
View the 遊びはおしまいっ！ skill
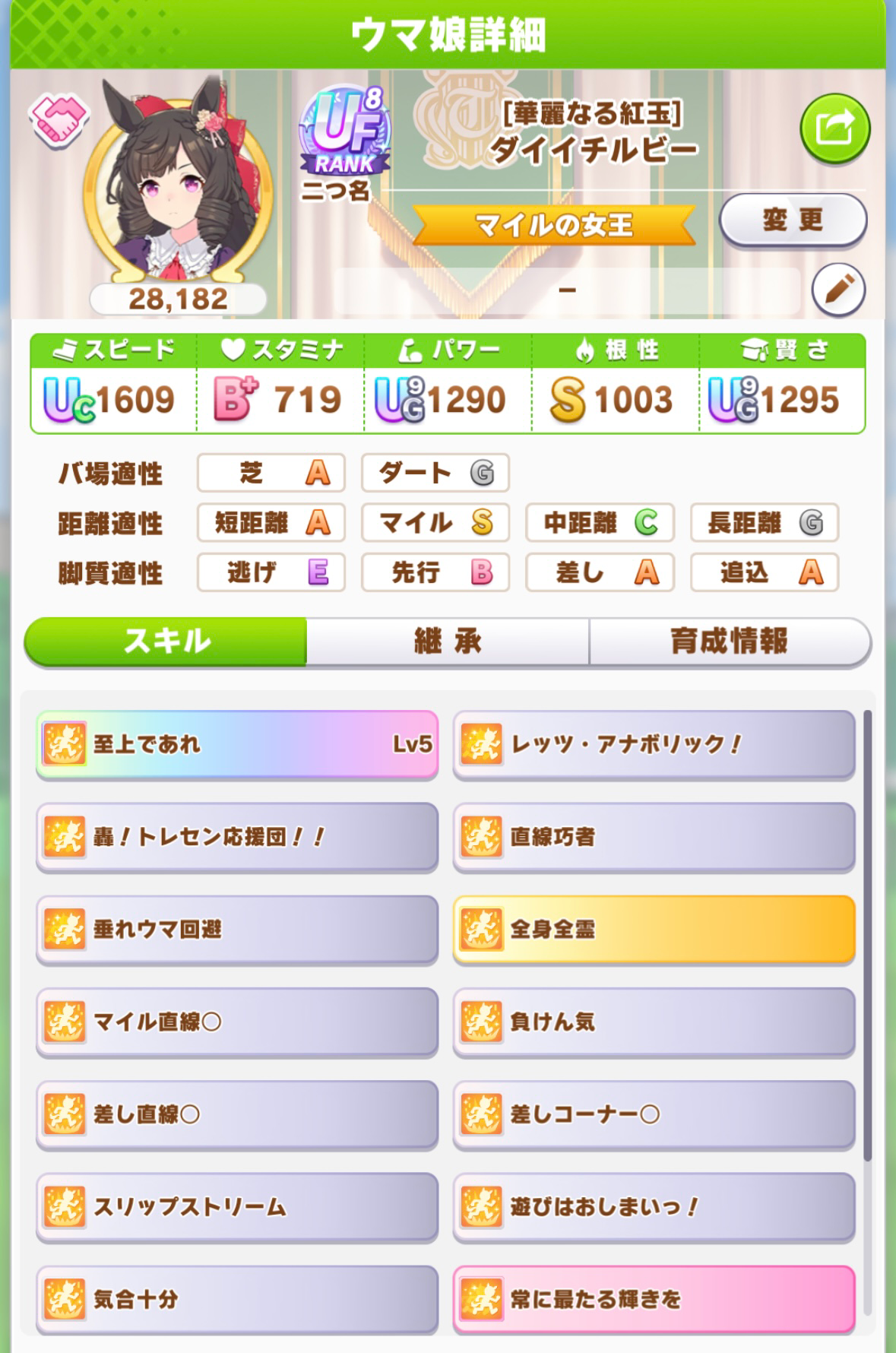[x=654, y=1207]
